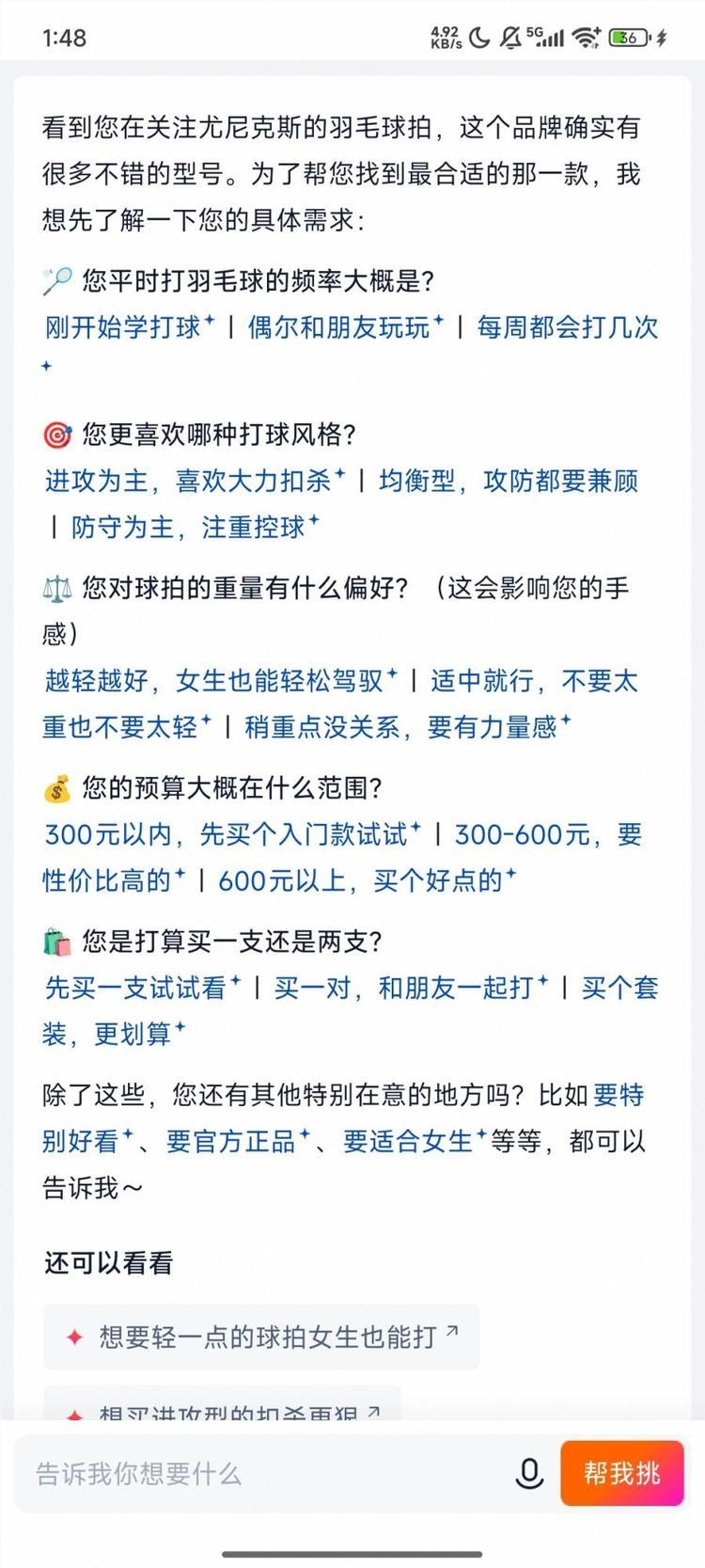Tap the scales emoji beside the weight question
The height and width of the screenshot is (1568, 705).
[57, 588]
